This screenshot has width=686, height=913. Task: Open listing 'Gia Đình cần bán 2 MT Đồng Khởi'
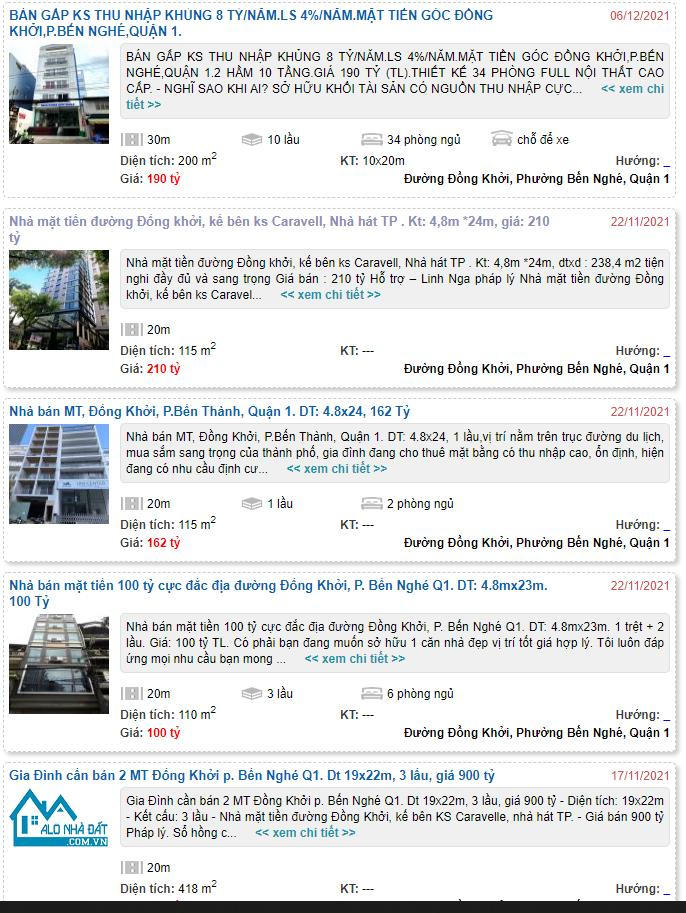pos(251,775)
